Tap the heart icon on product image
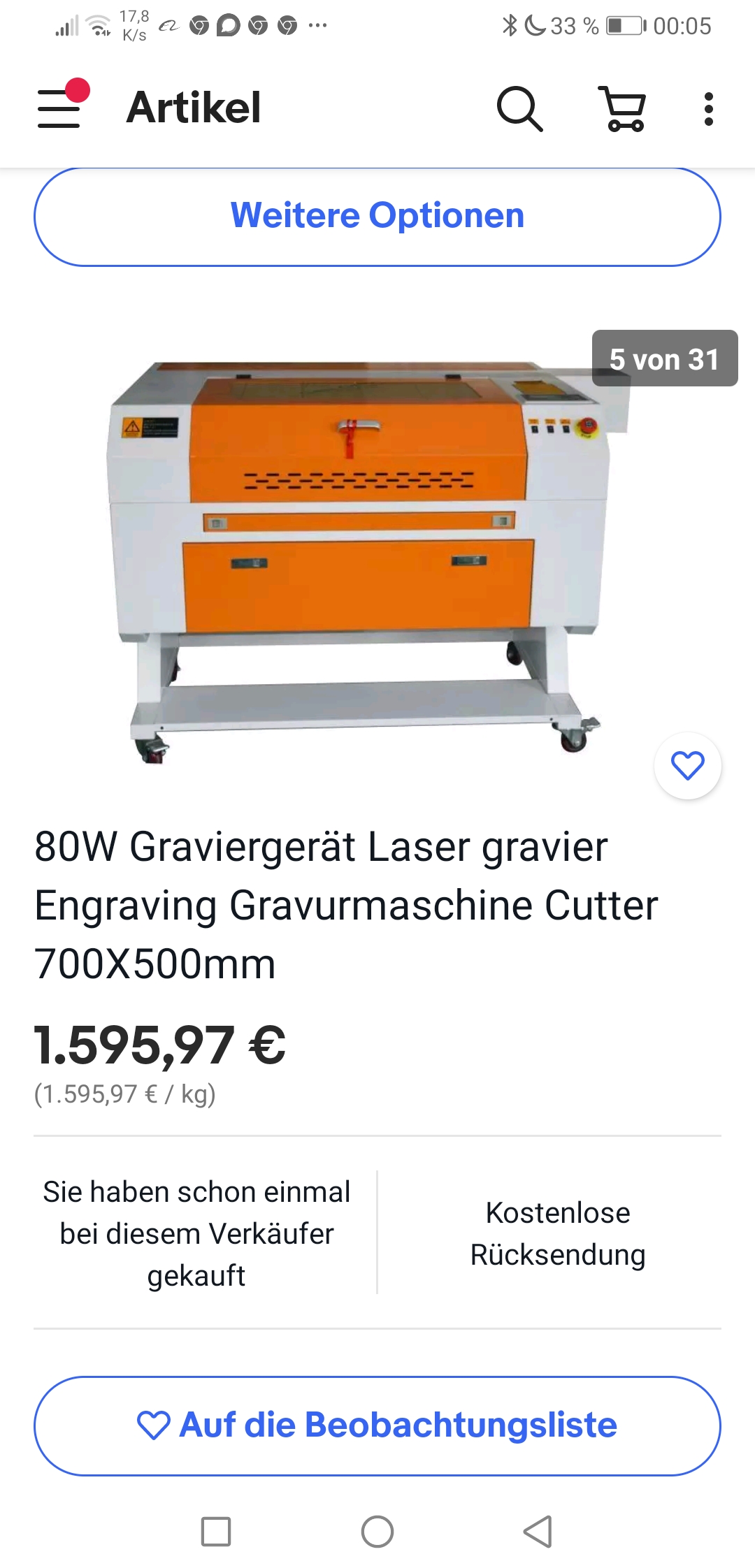This screenshot has width=755, height=1568. [688, 766]
